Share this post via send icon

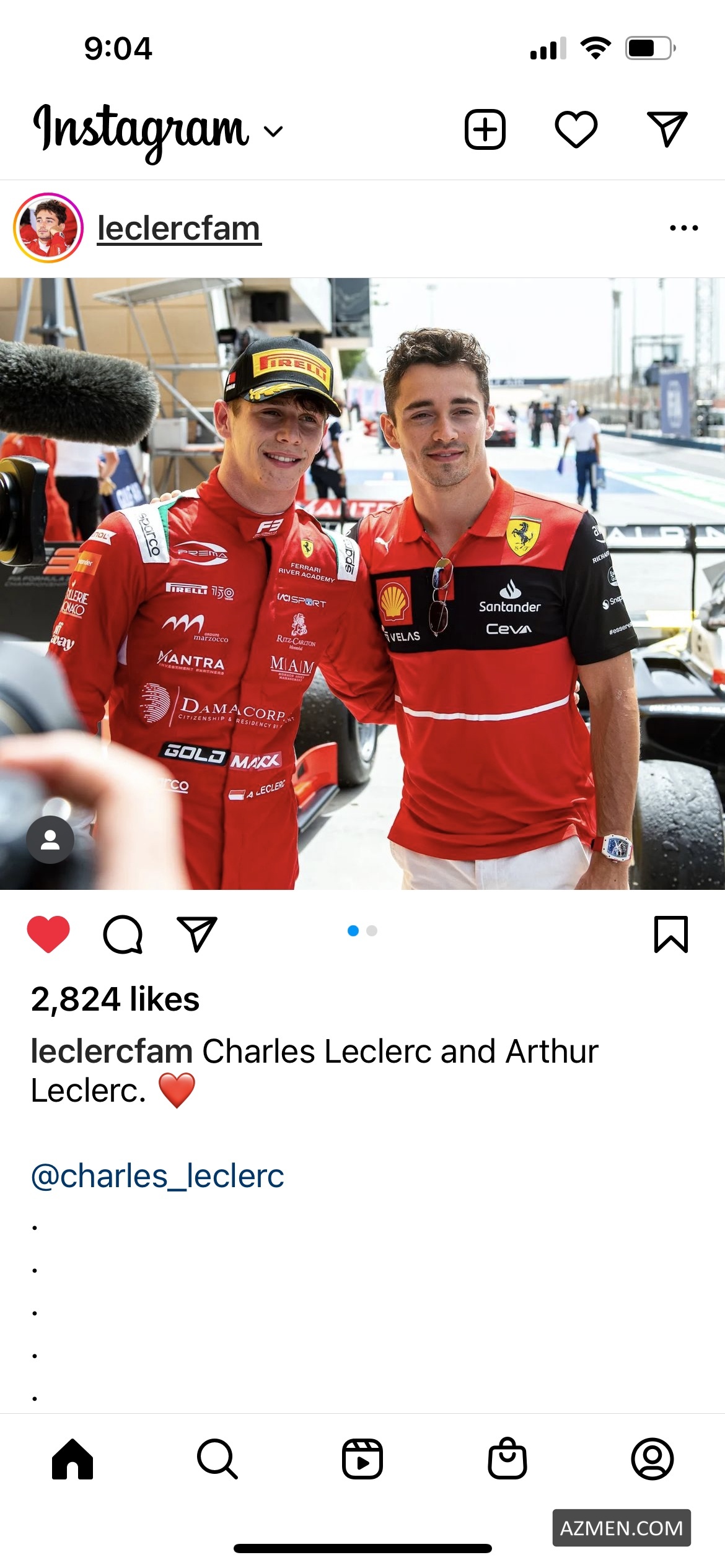[x=197, y=934]
